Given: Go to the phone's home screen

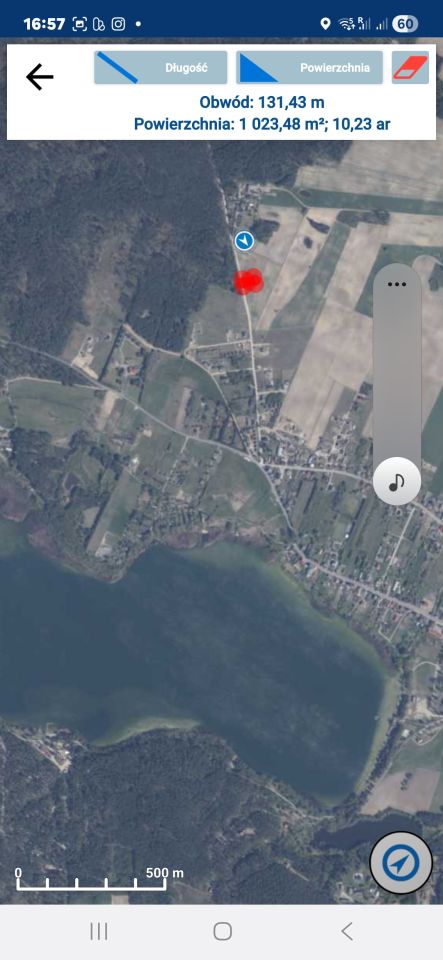Looking at the screenshot, I should [222, 932].
